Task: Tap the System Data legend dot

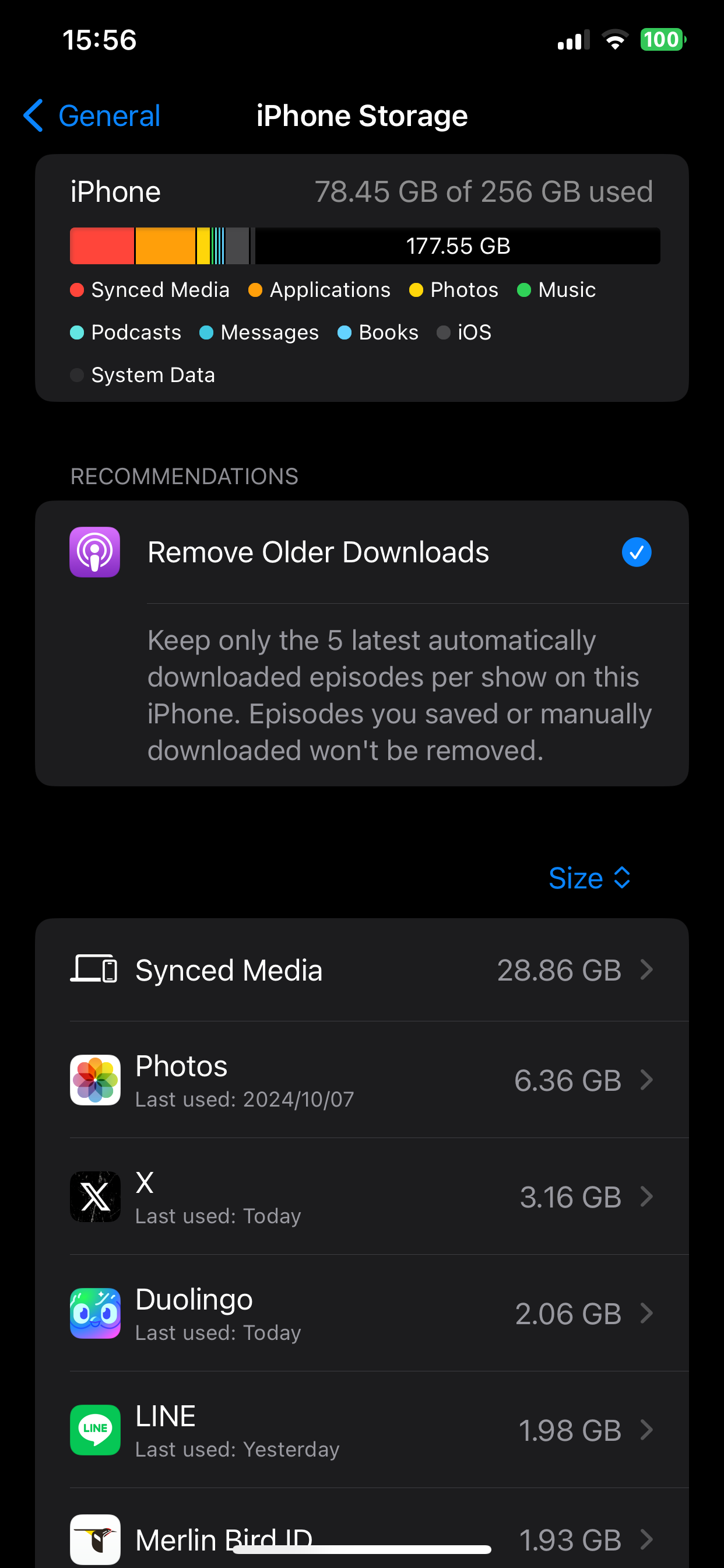Action: pos(78,375)
